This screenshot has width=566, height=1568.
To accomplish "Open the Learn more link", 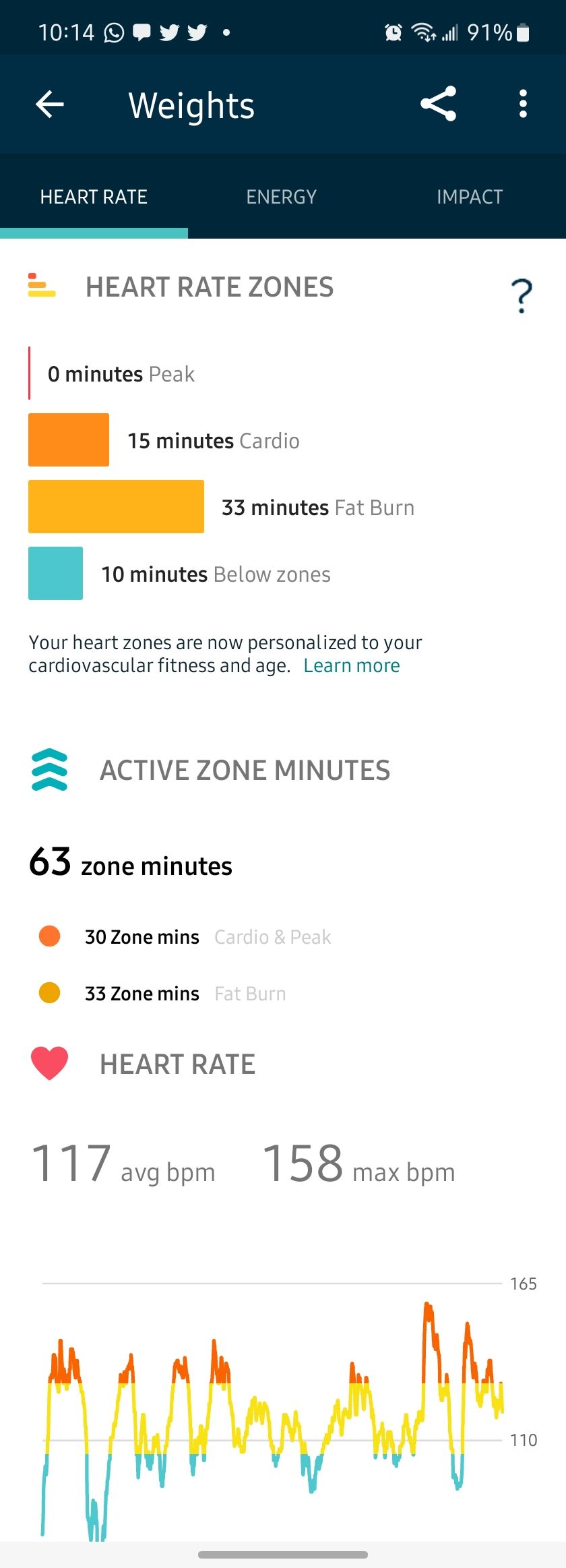I will (352, 665).
